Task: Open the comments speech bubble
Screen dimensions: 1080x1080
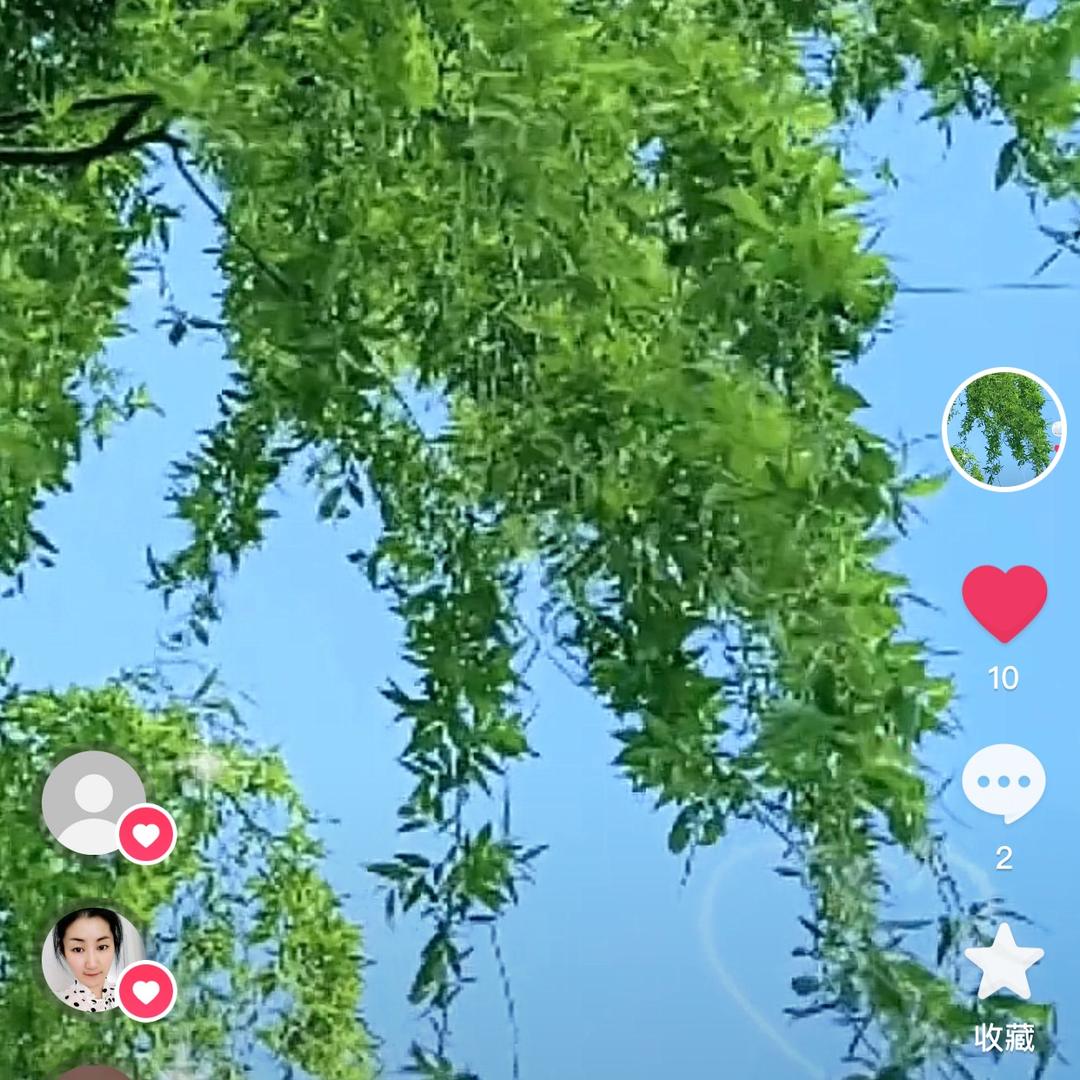Action: point(1003,783)
